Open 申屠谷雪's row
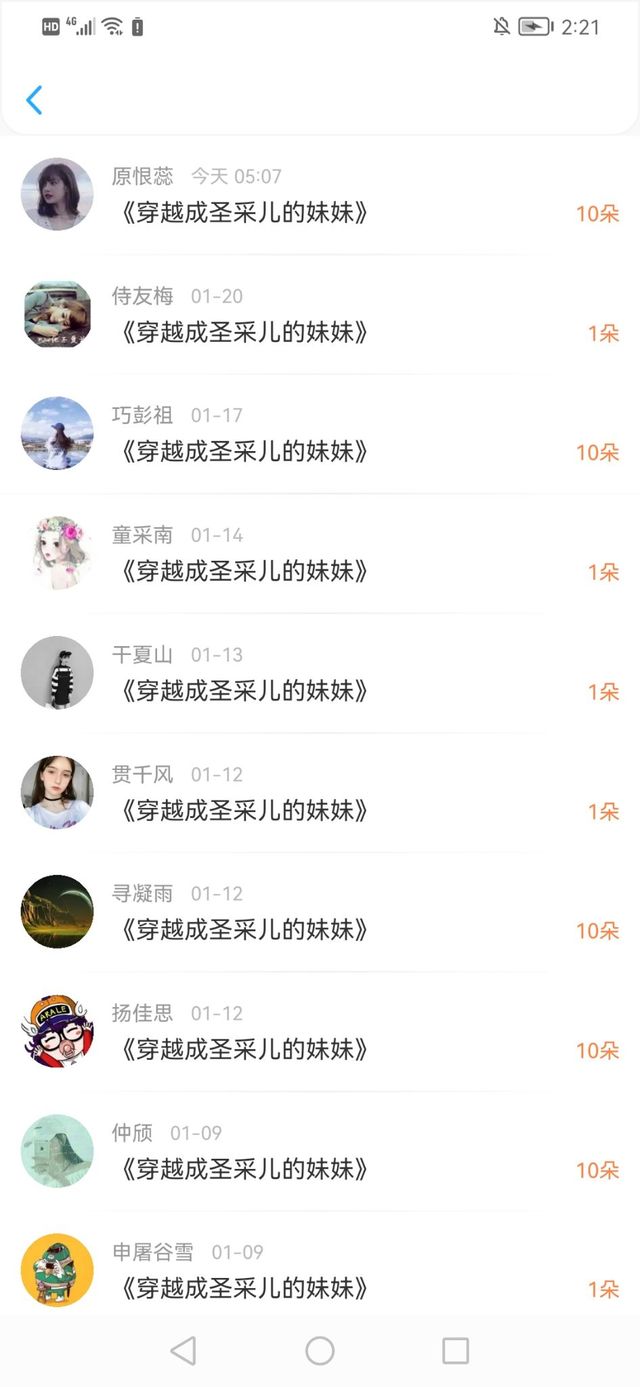Viewport: 640px width, 1387px height. click(320, 1270)
